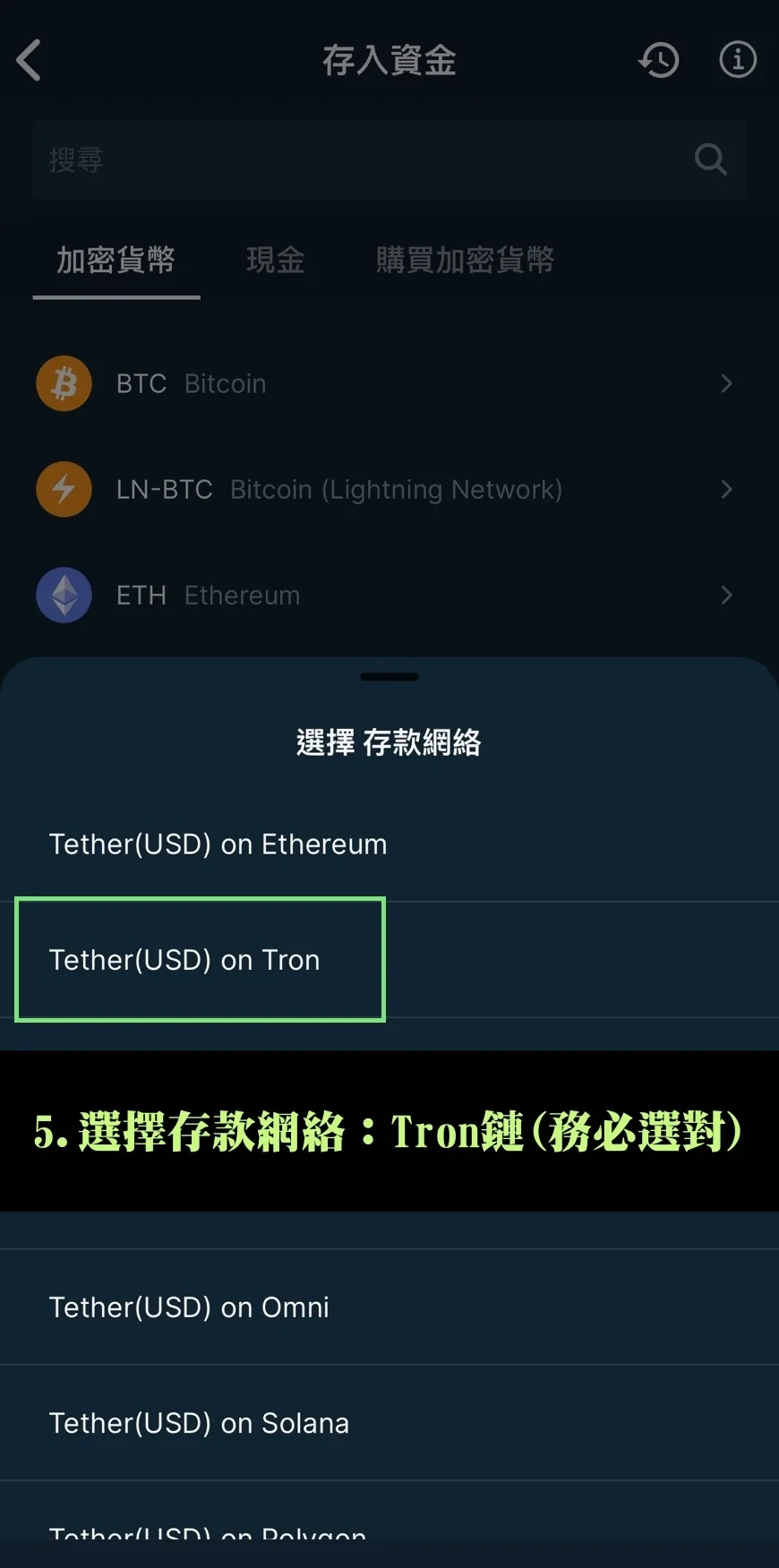Select the Ethereum ETH coin icon
The image size is (779, 1568).
pyautogui.click(x=64, y=595)
